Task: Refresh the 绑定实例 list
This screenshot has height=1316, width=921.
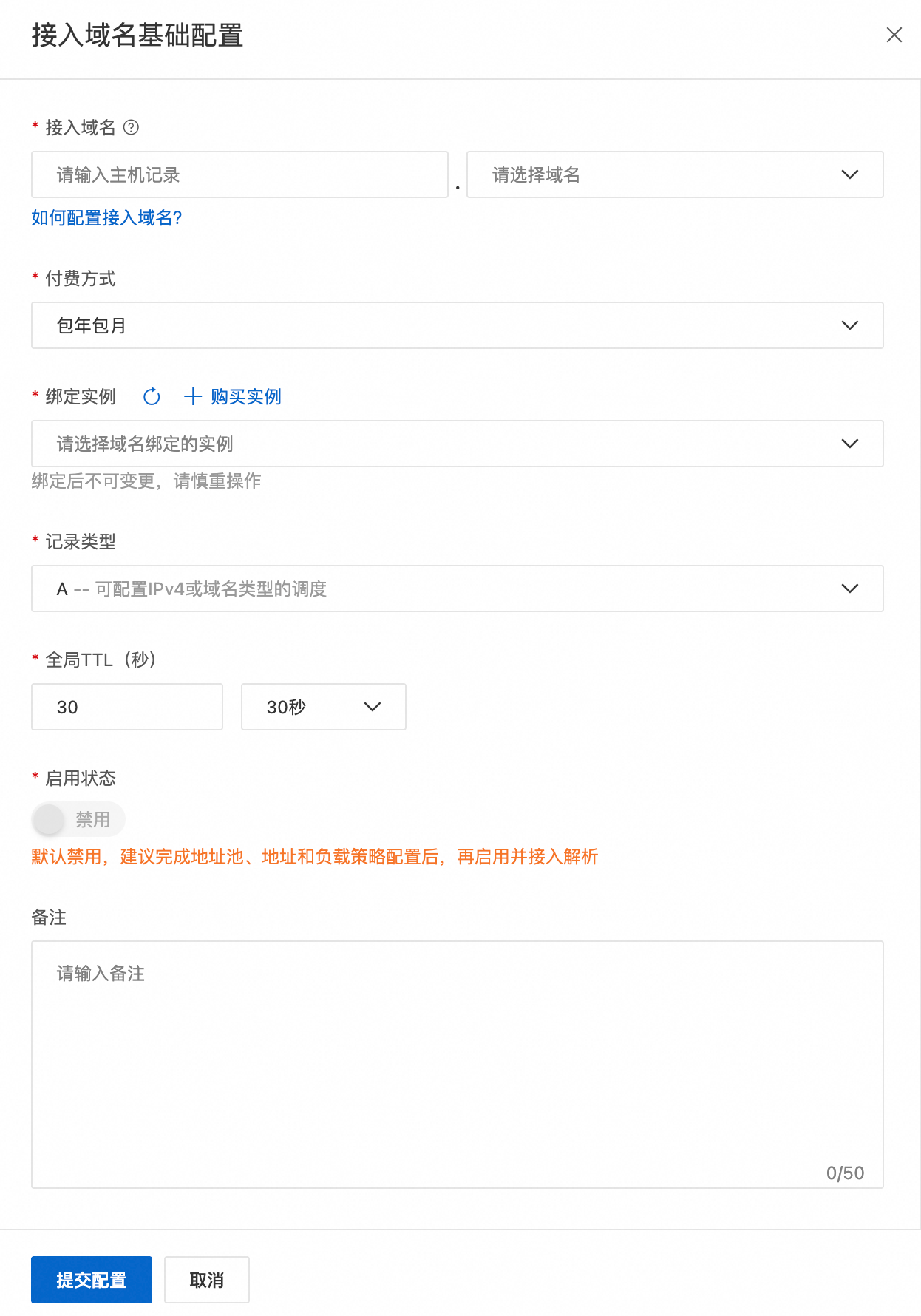Action: (152, 397)
